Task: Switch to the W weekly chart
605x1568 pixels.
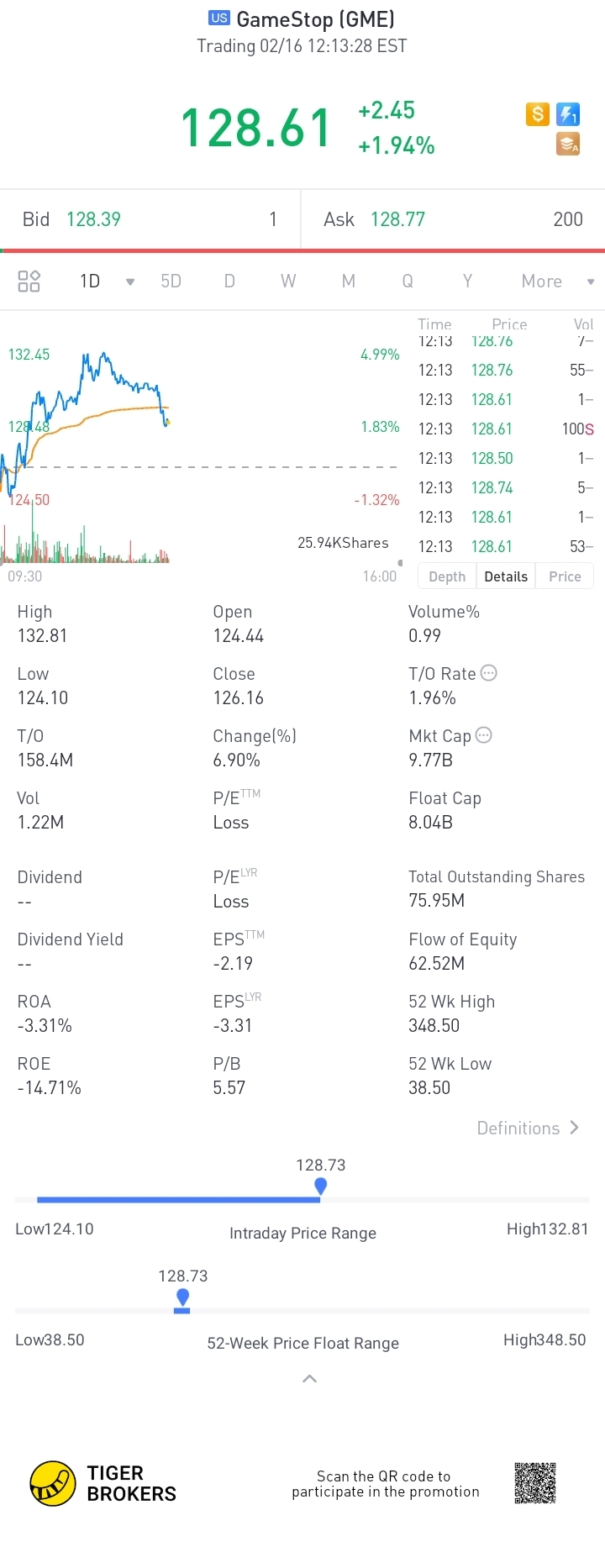Action: [x=288, y=282]
